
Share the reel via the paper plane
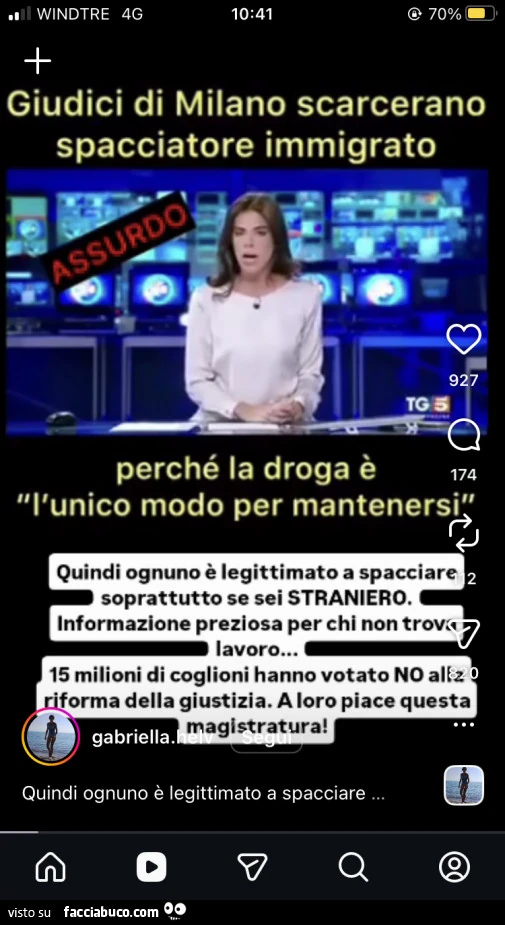464,632
